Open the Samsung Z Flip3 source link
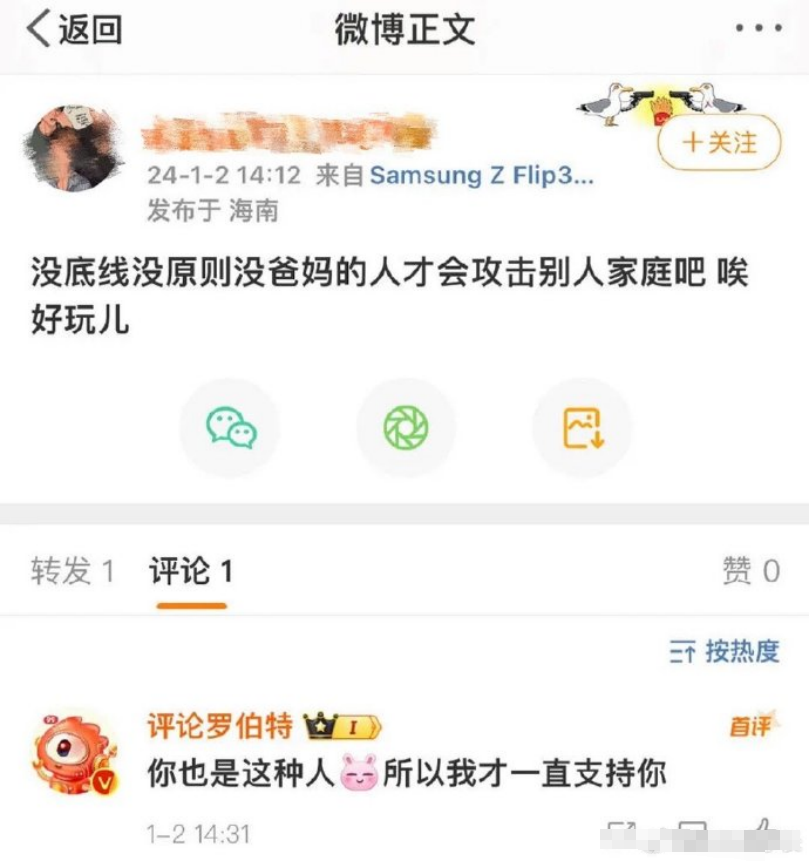 tap(481, 176)
